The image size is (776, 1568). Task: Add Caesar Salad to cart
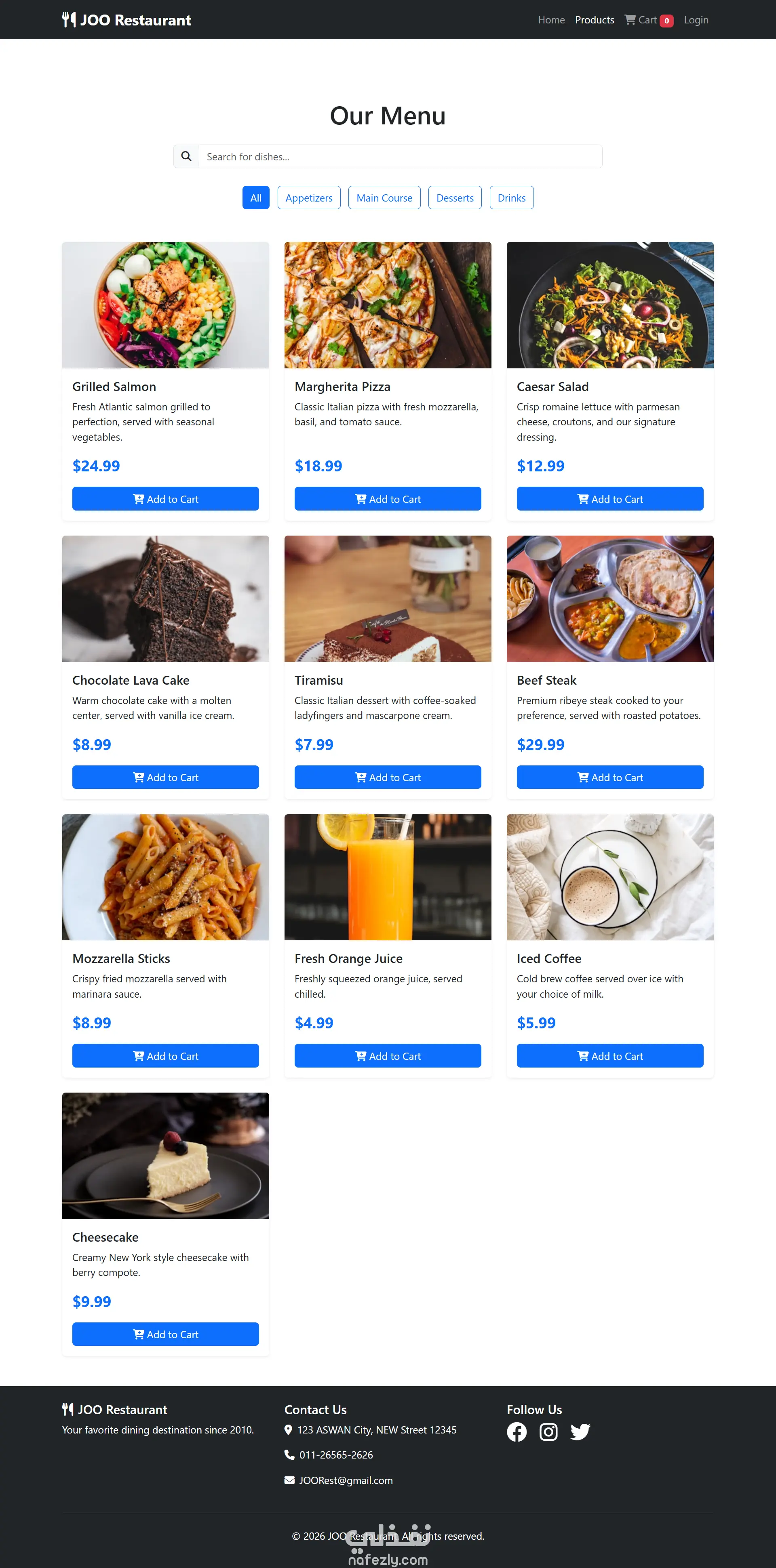pos(610,499)
